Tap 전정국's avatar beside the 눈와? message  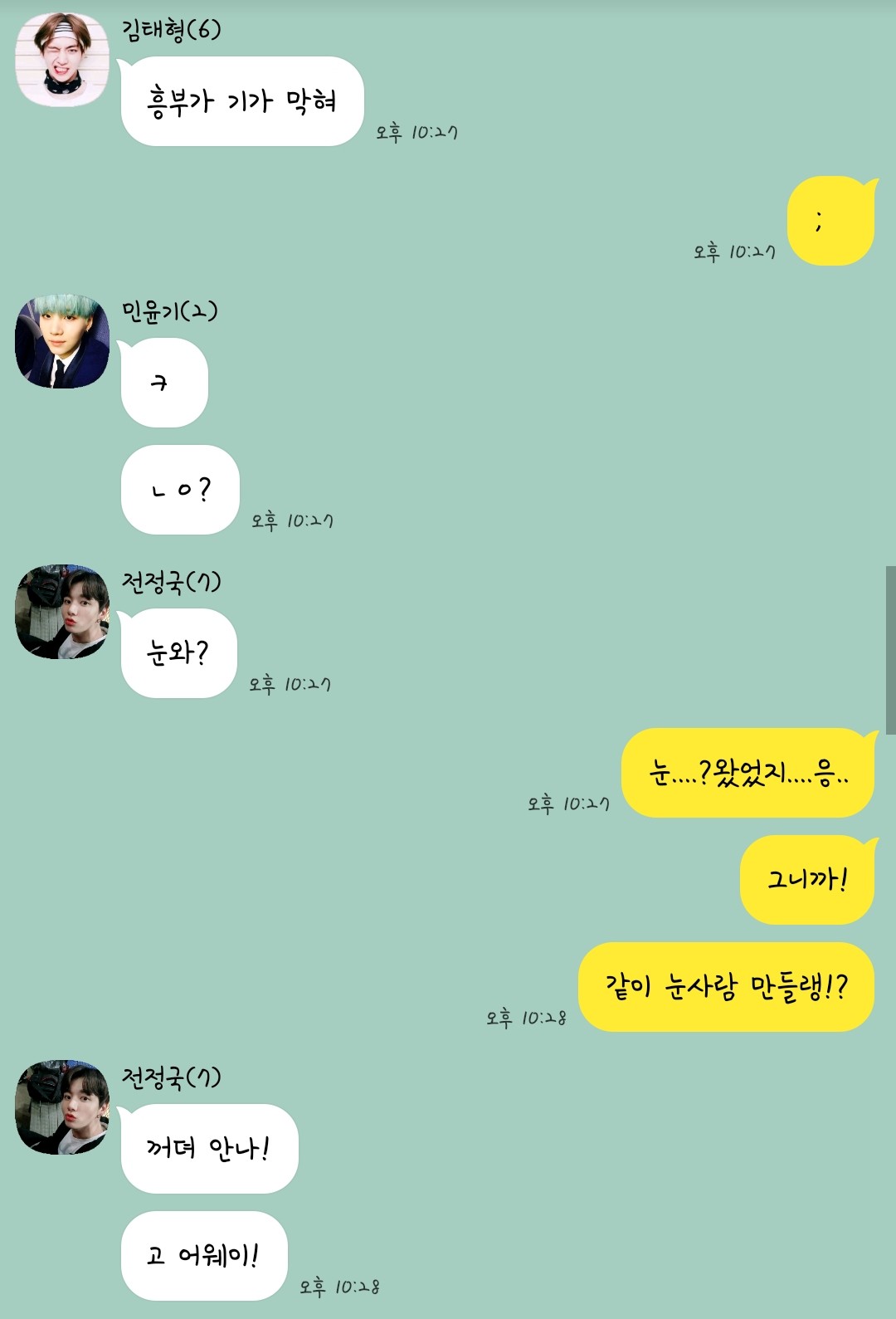coord(62,613)
